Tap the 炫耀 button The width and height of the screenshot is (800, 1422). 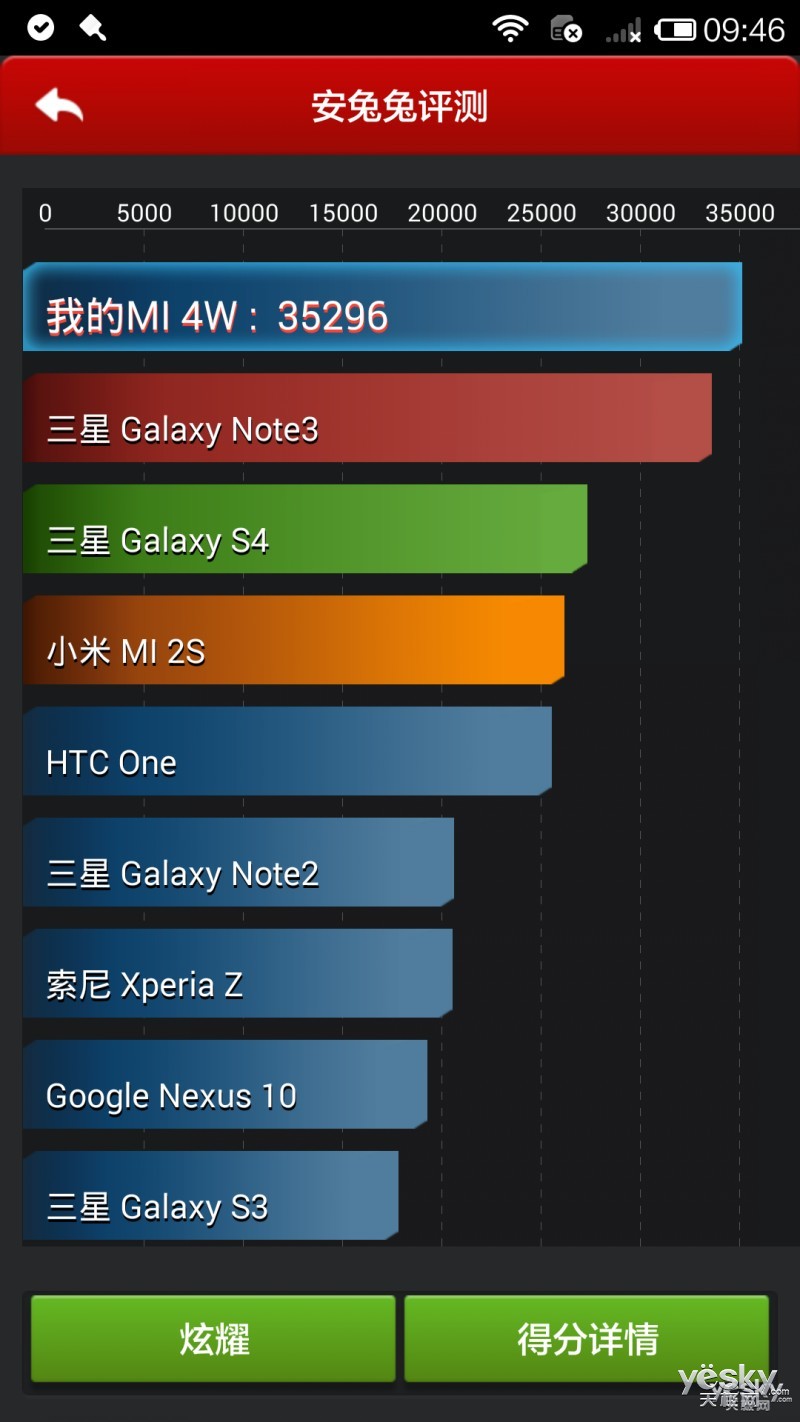(213, 1339)
